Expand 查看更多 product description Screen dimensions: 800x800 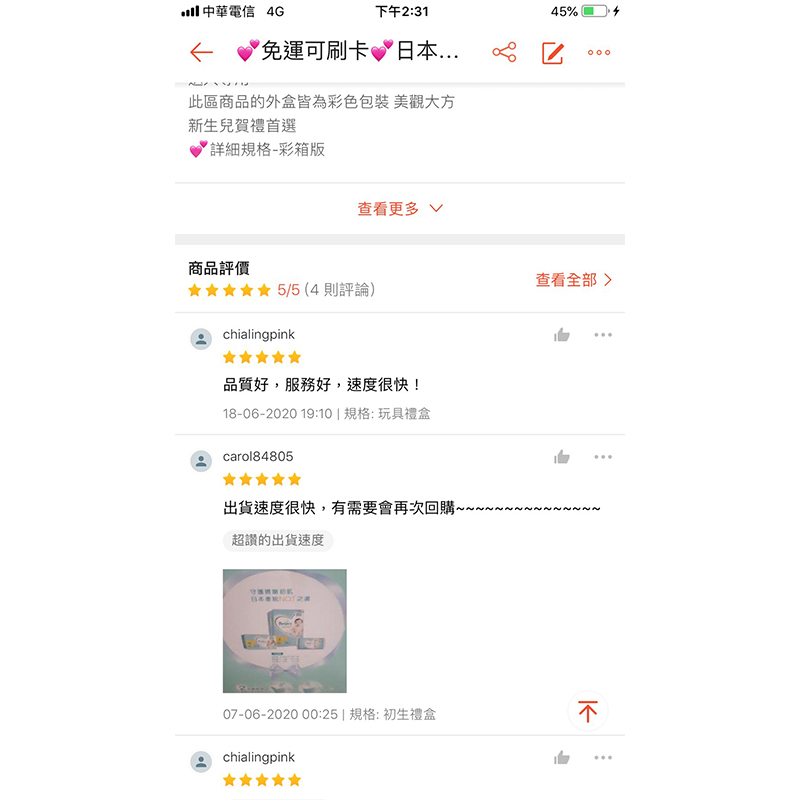tap(400, 209)
